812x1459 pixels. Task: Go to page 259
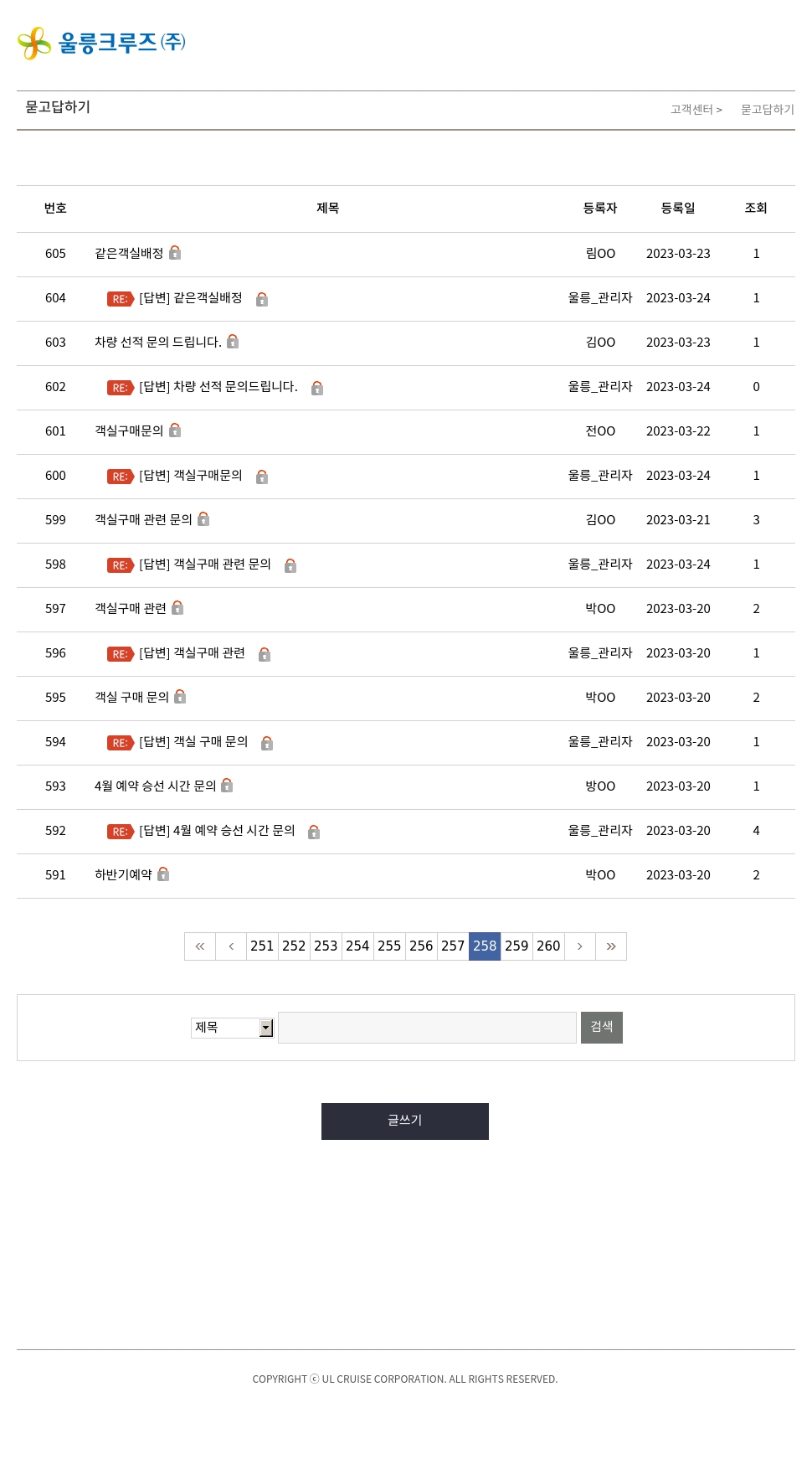tap(516, 946)
